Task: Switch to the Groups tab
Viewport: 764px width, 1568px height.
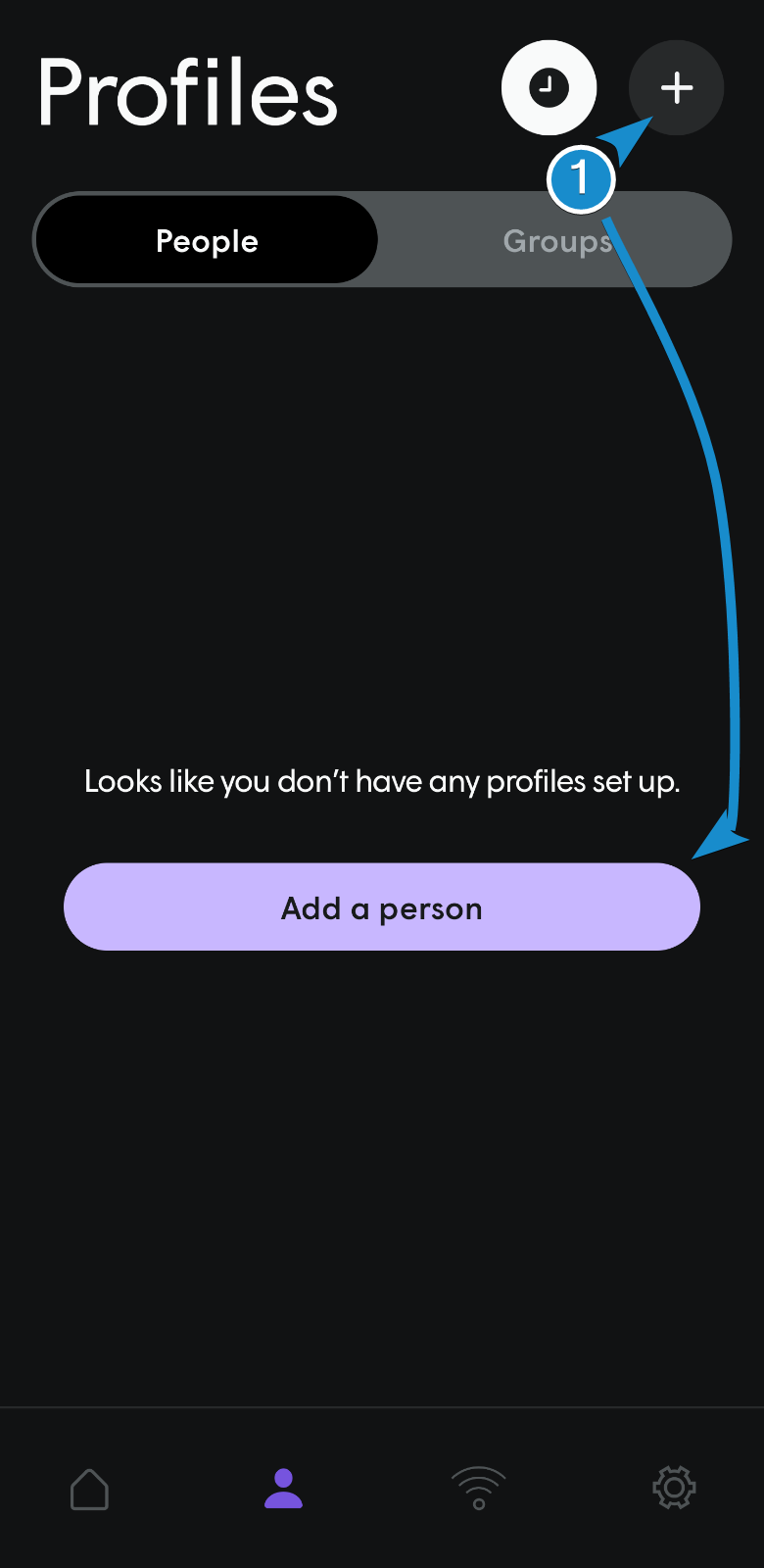Action: coord(555,241)
